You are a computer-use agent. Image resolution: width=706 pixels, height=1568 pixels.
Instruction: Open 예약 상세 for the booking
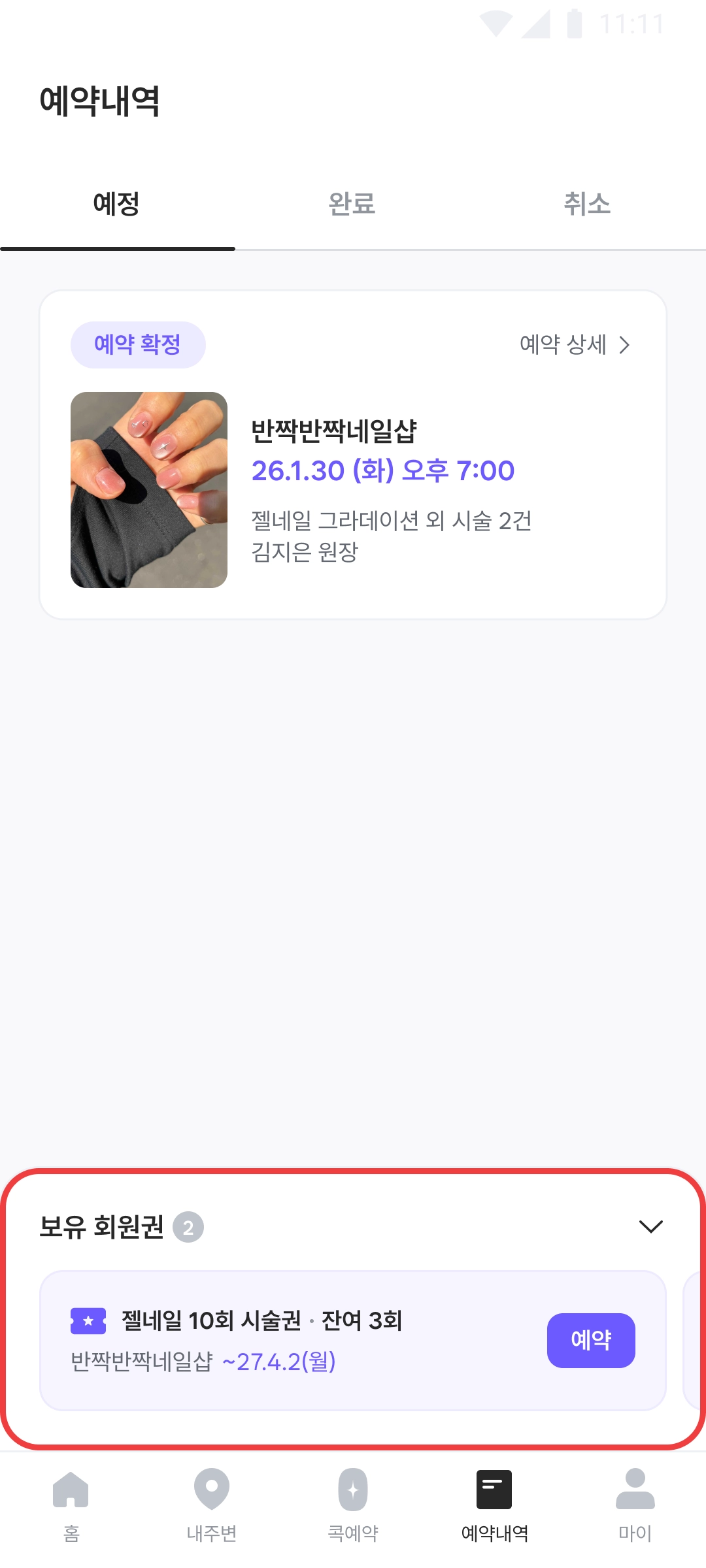click(x=574, y=344)
